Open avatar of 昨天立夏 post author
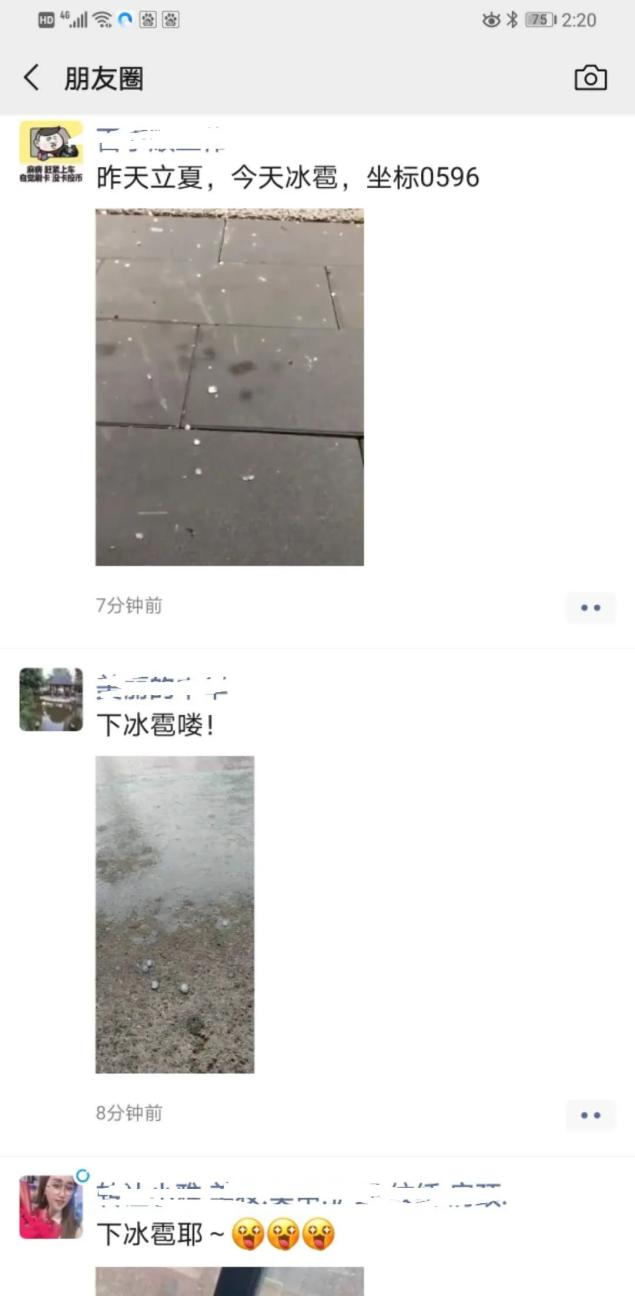This screenshot has width=635, height=1296. 51,152
